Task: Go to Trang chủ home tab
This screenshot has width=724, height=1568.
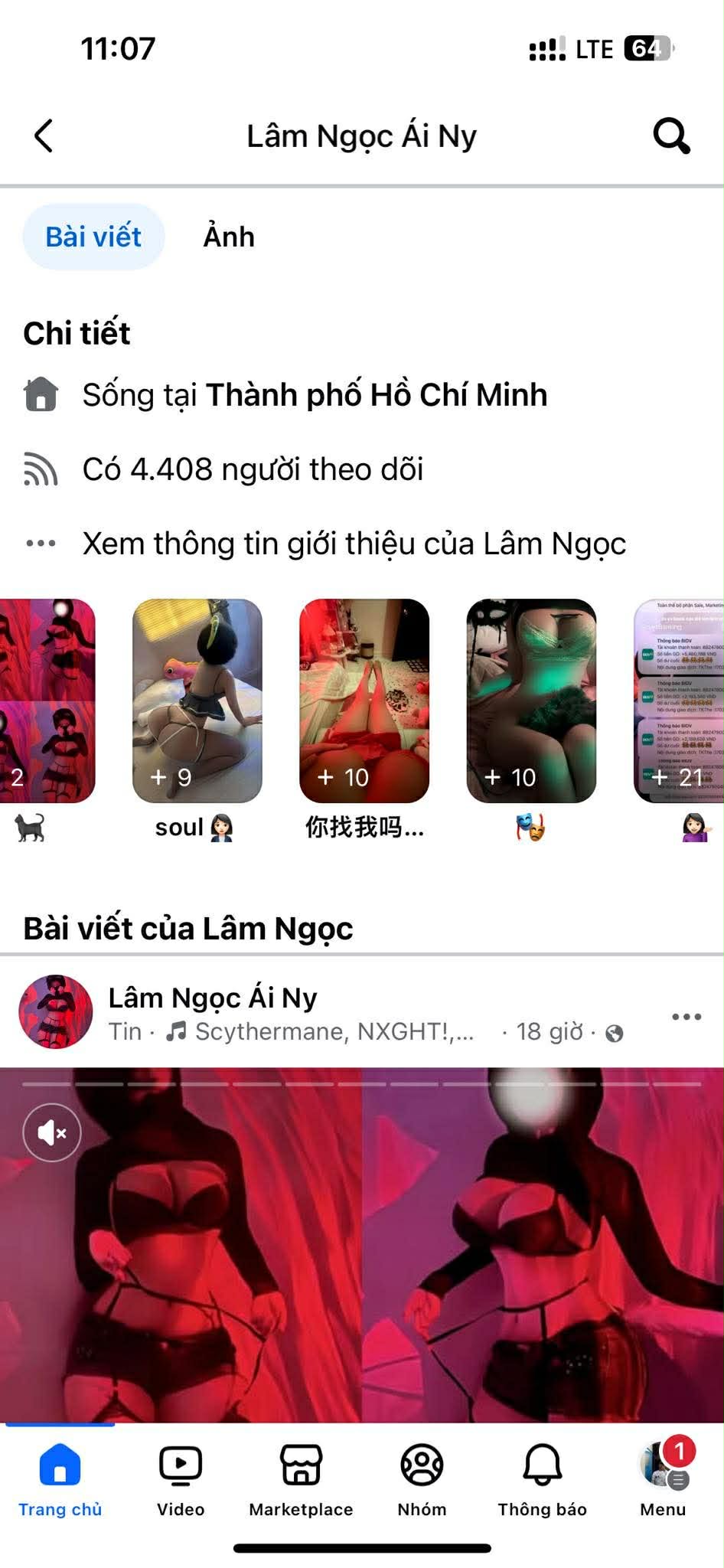Action: [x=60, y=1478]
